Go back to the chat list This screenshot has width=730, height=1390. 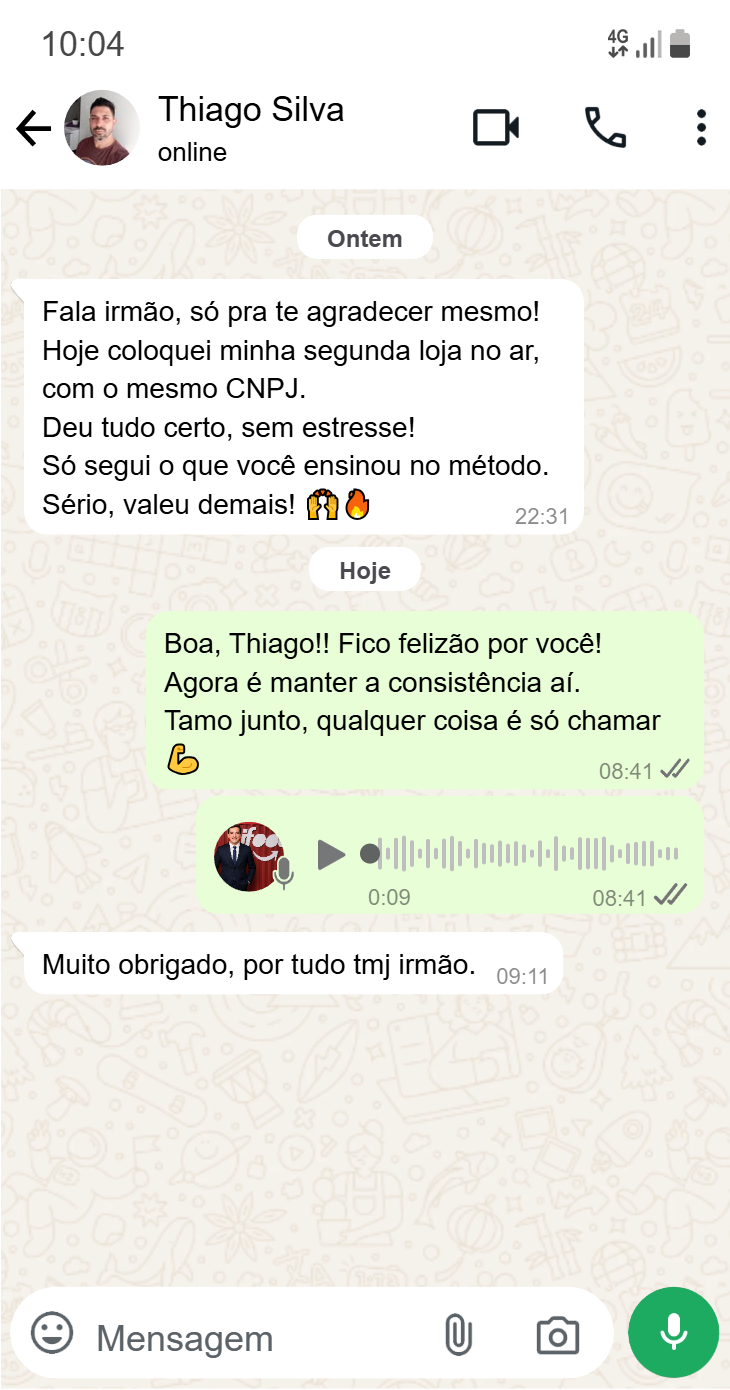[x=33, y=128]
